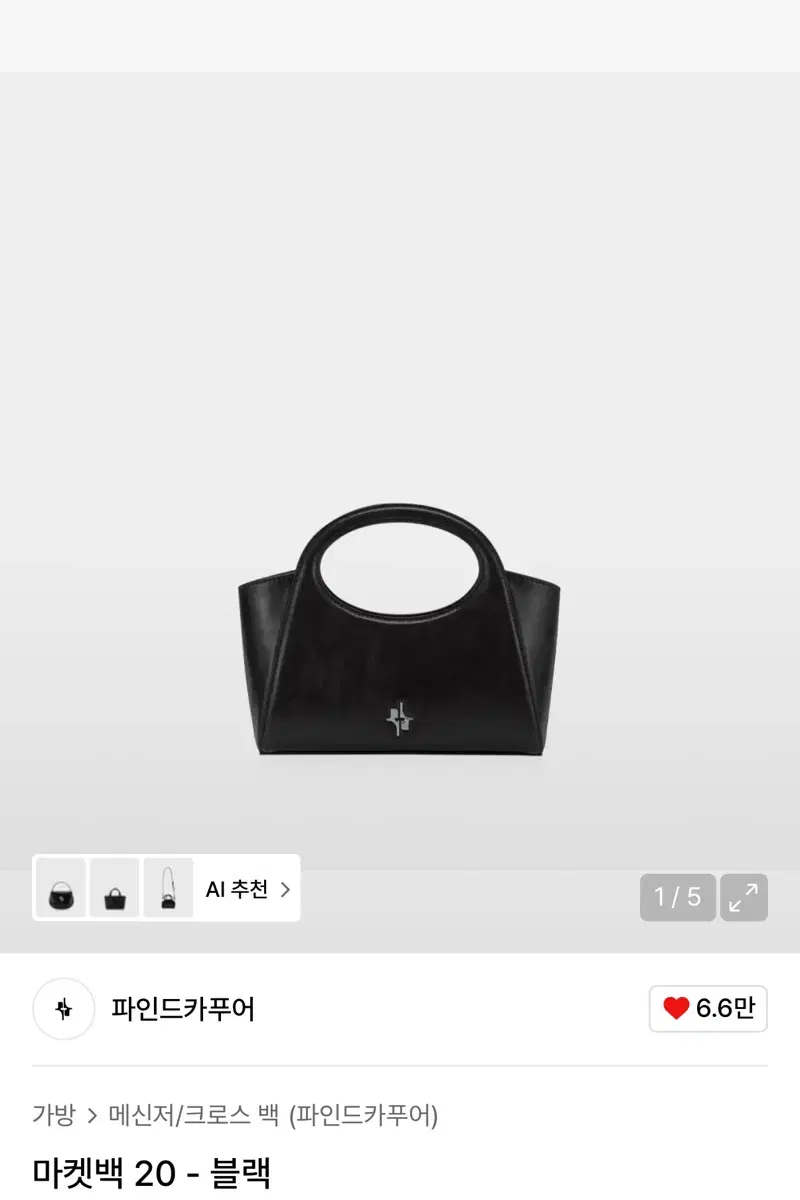Expand the AI 추천 list with its chevron

[283, 889]
